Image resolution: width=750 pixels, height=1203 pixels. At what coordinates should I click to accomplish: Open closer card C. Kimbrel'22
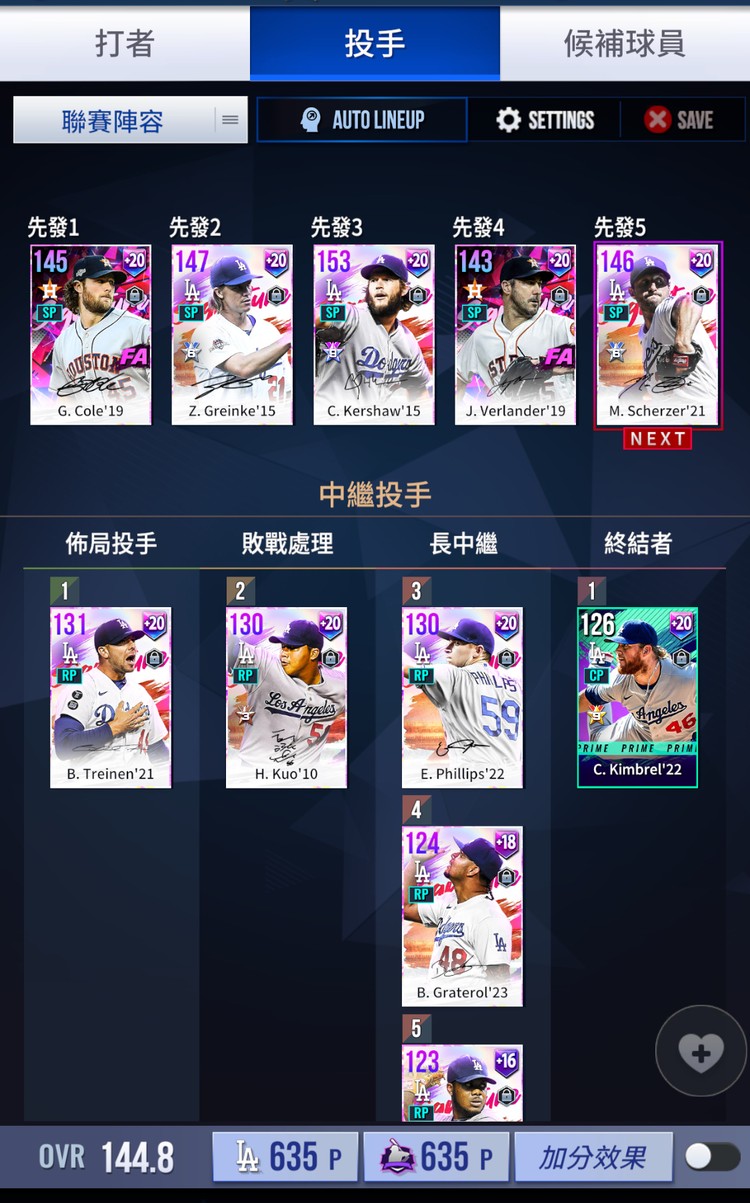[637, 697]
